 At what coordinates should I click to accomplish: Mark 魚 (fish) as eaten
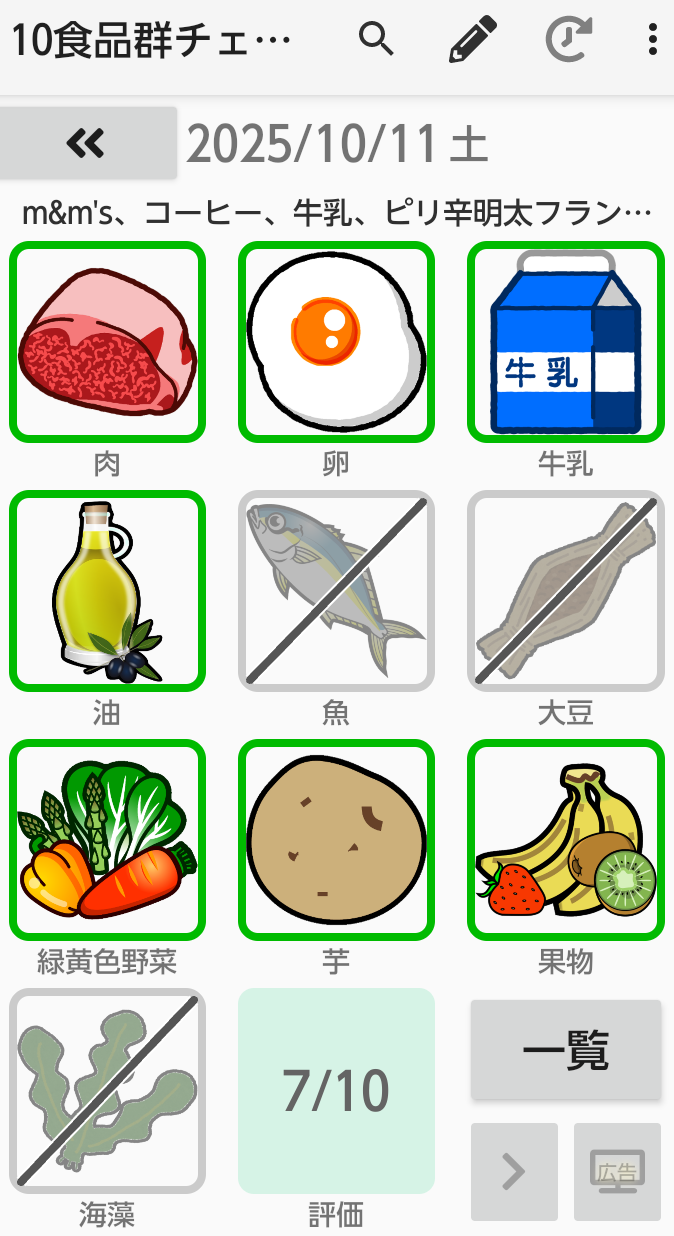click(336, 590)
